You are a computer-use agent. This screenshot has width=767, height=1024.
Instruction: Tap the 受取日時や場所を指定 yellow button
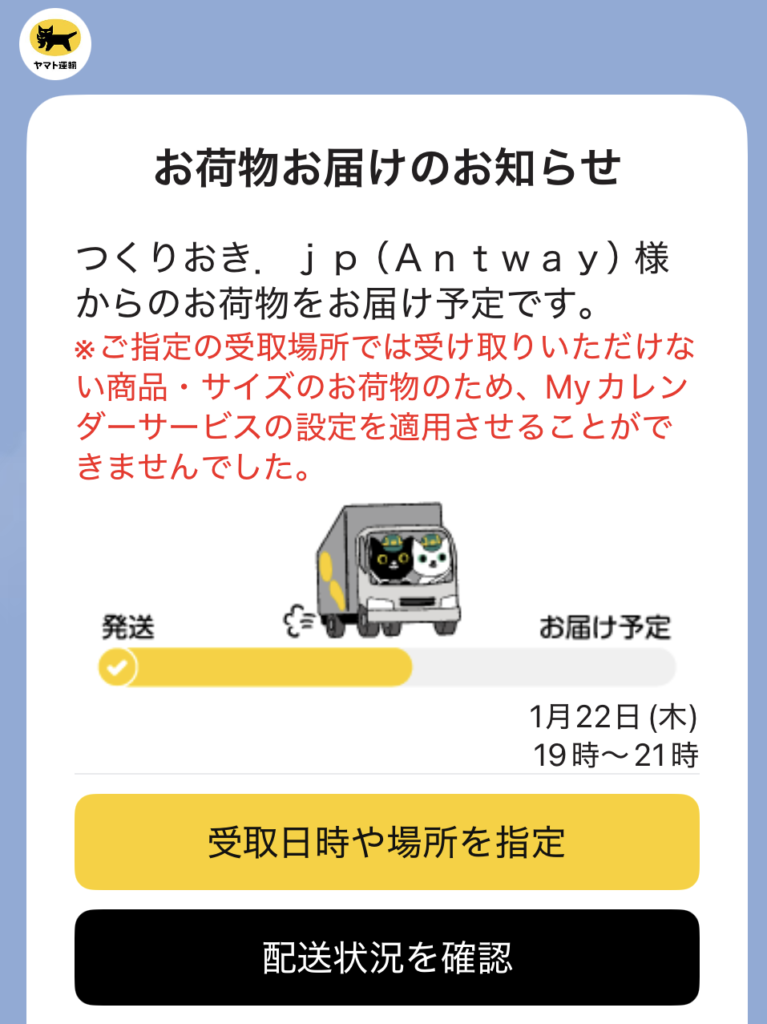click(386, 841)
